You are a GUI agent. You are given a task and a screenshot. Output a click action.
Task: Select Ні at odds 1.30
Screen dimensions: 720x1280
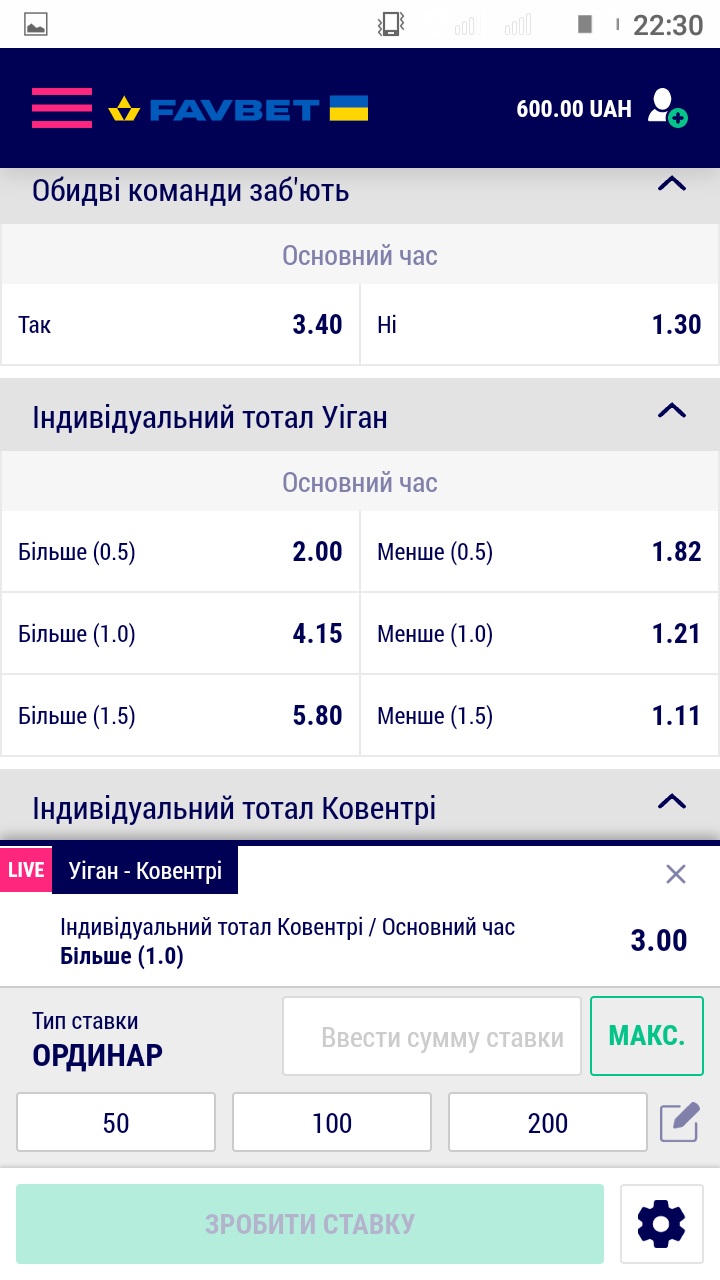pos(539,324)
